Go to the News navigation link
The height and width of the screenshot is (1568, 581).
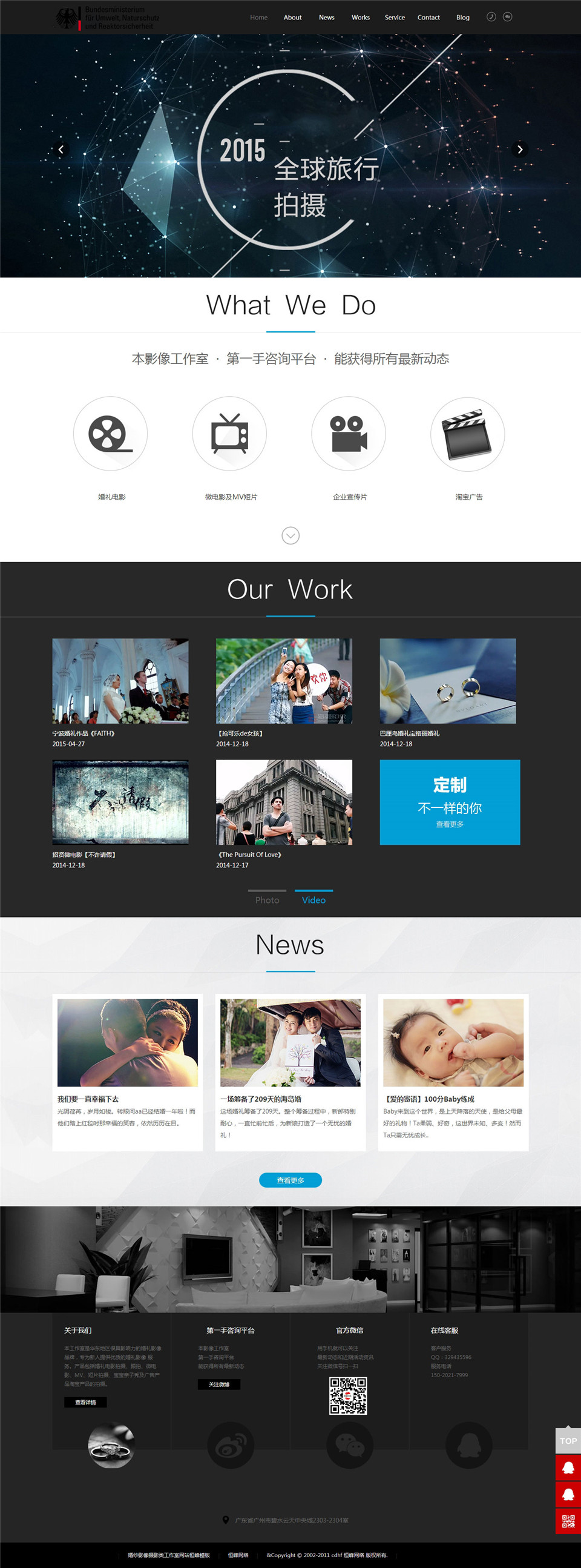326,18
